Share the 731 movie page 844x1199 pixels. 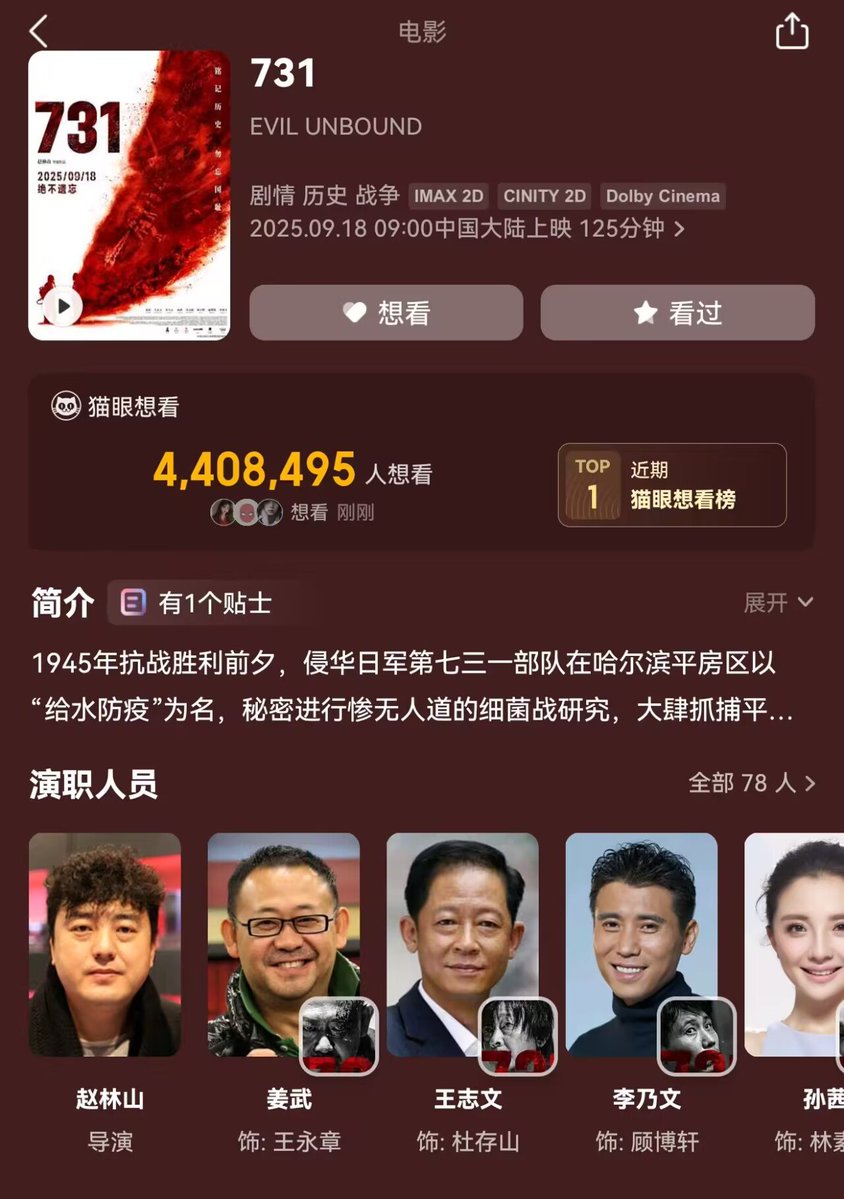[x=791, y=31]
